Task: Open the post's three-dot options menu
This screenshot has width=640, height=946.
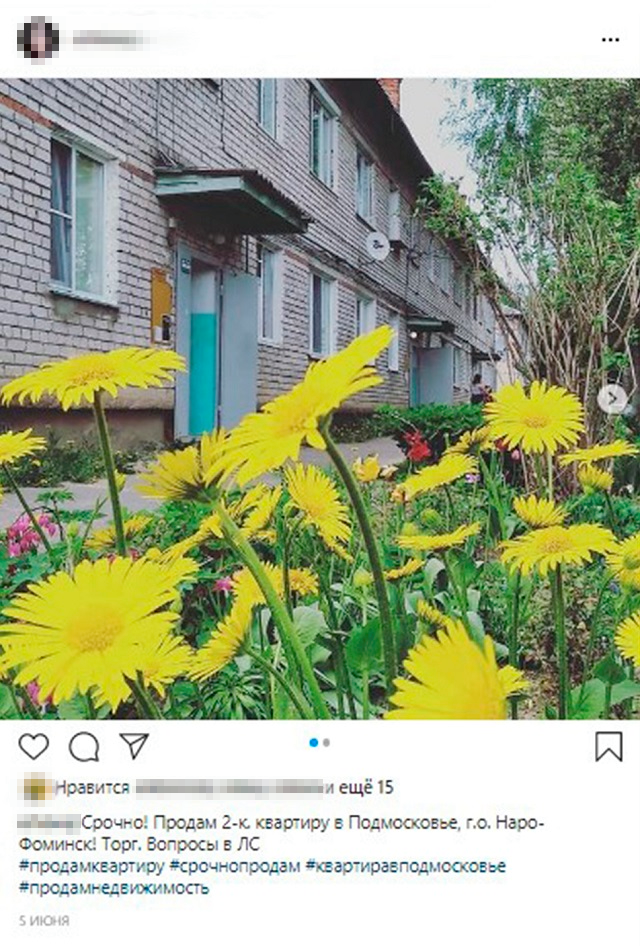Action: (x=610, y=39)
